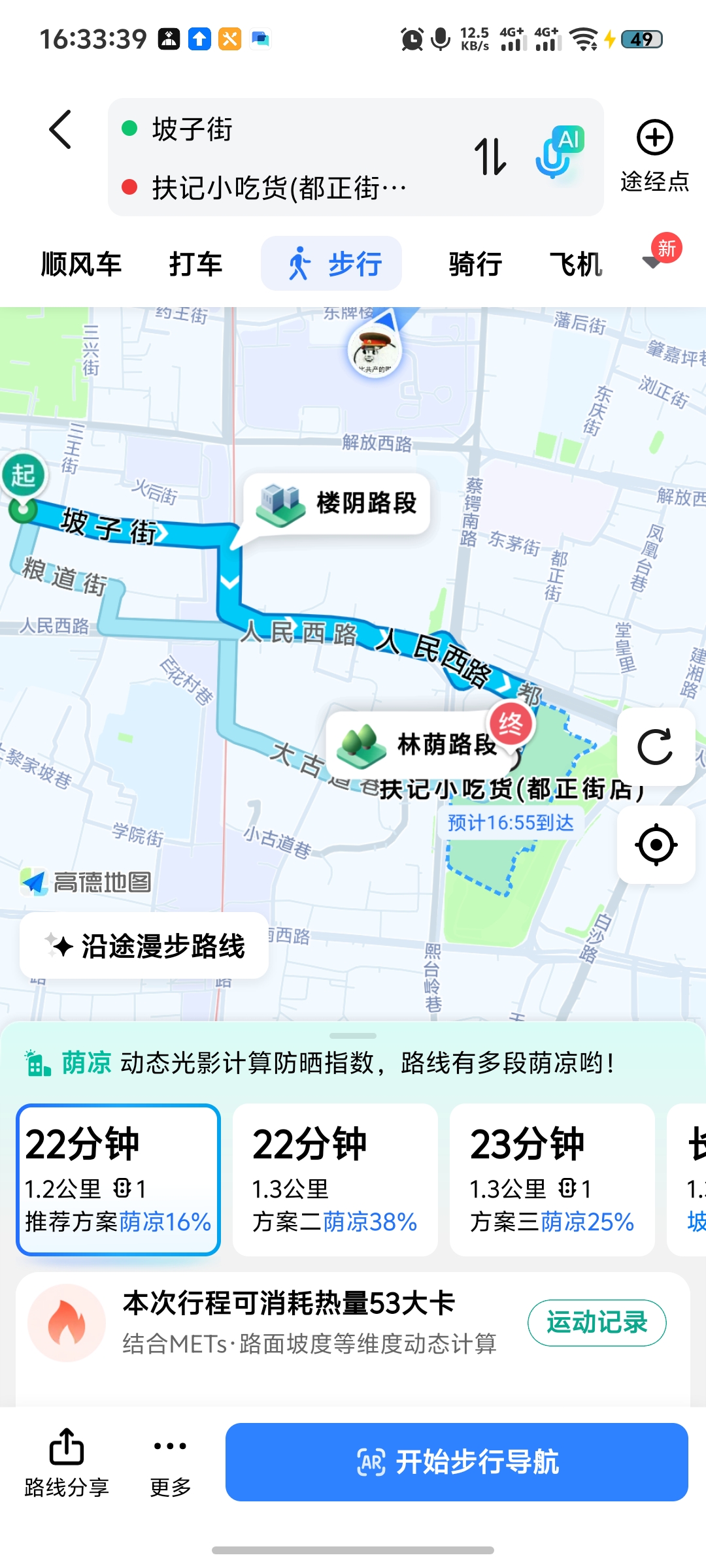Open 运动记录 sports record
The width and height of the screenshot is (706, 1568).
pyautogui.click(x=596, y=1322)
